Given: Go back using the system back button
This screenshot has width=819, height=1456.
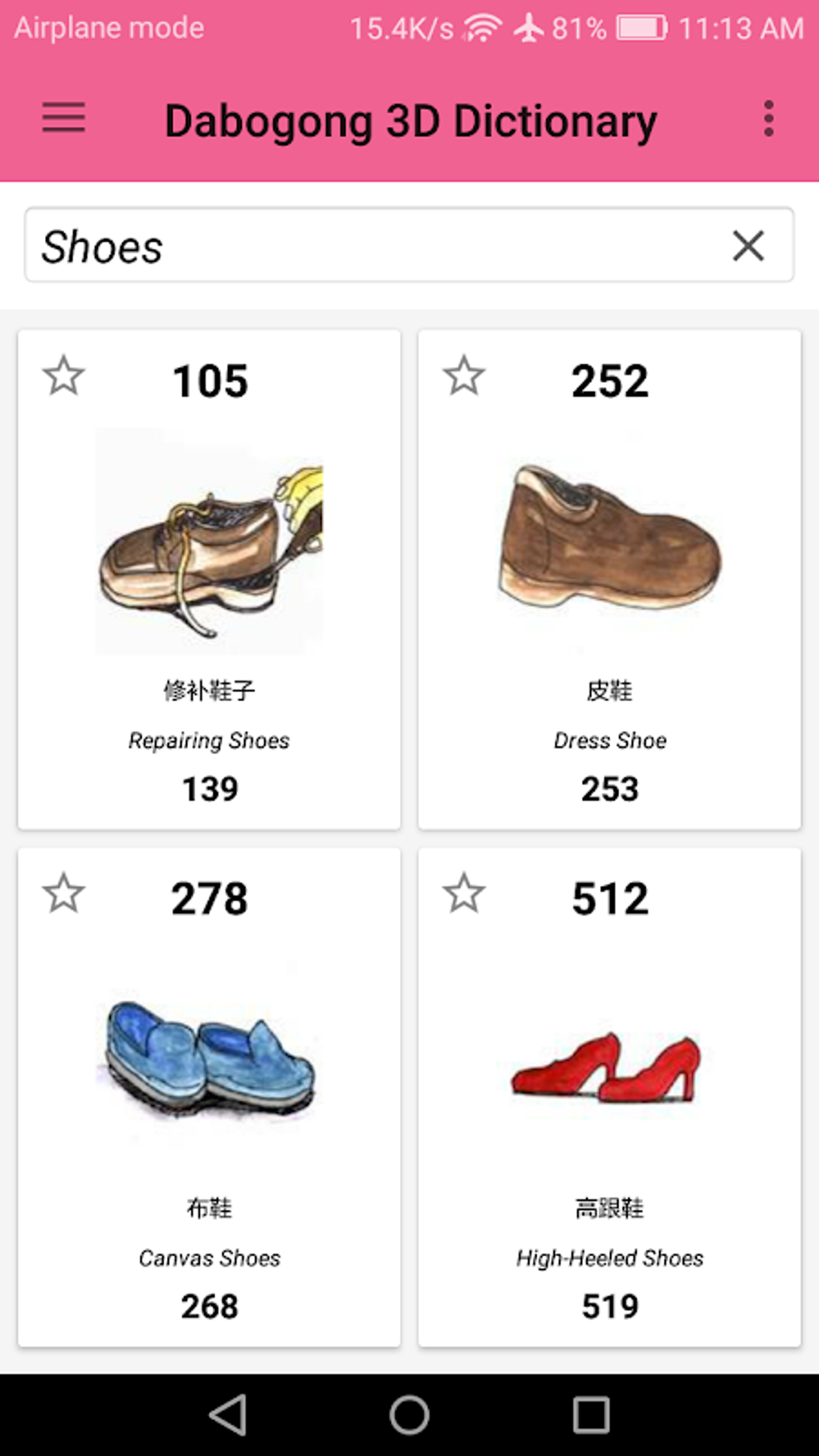Looking at the screenshot, I should click(x=227, y=1414).
